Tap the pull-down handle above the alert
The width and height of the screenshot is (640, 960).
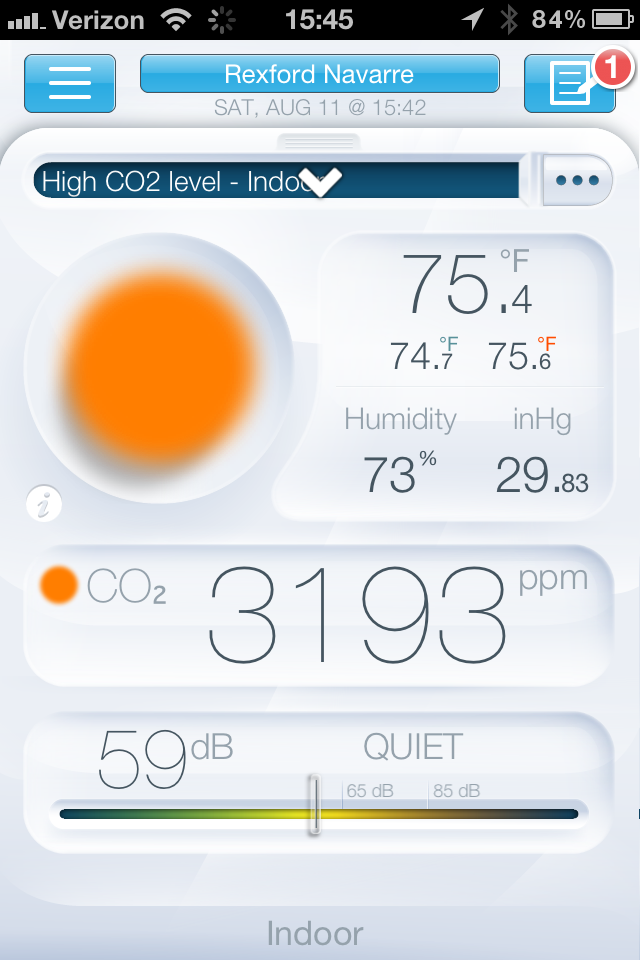319,140
